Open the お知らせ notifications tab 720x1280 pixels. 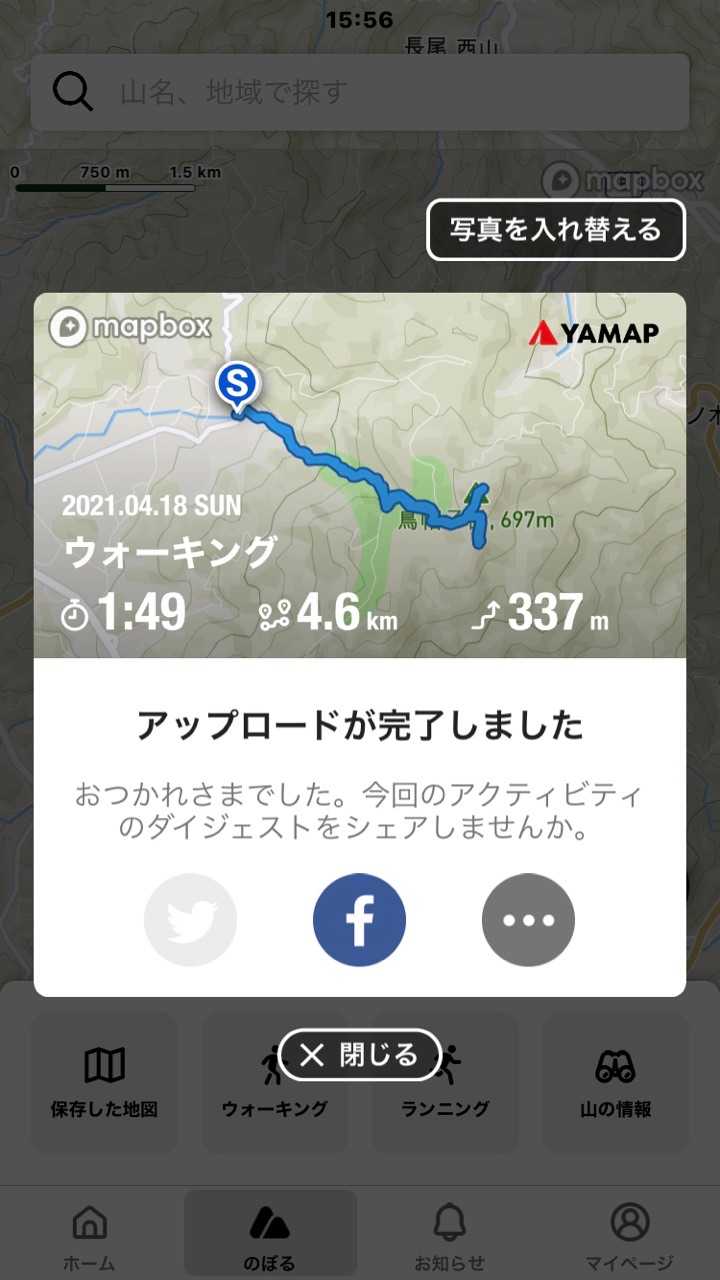tap(449, 1236)
